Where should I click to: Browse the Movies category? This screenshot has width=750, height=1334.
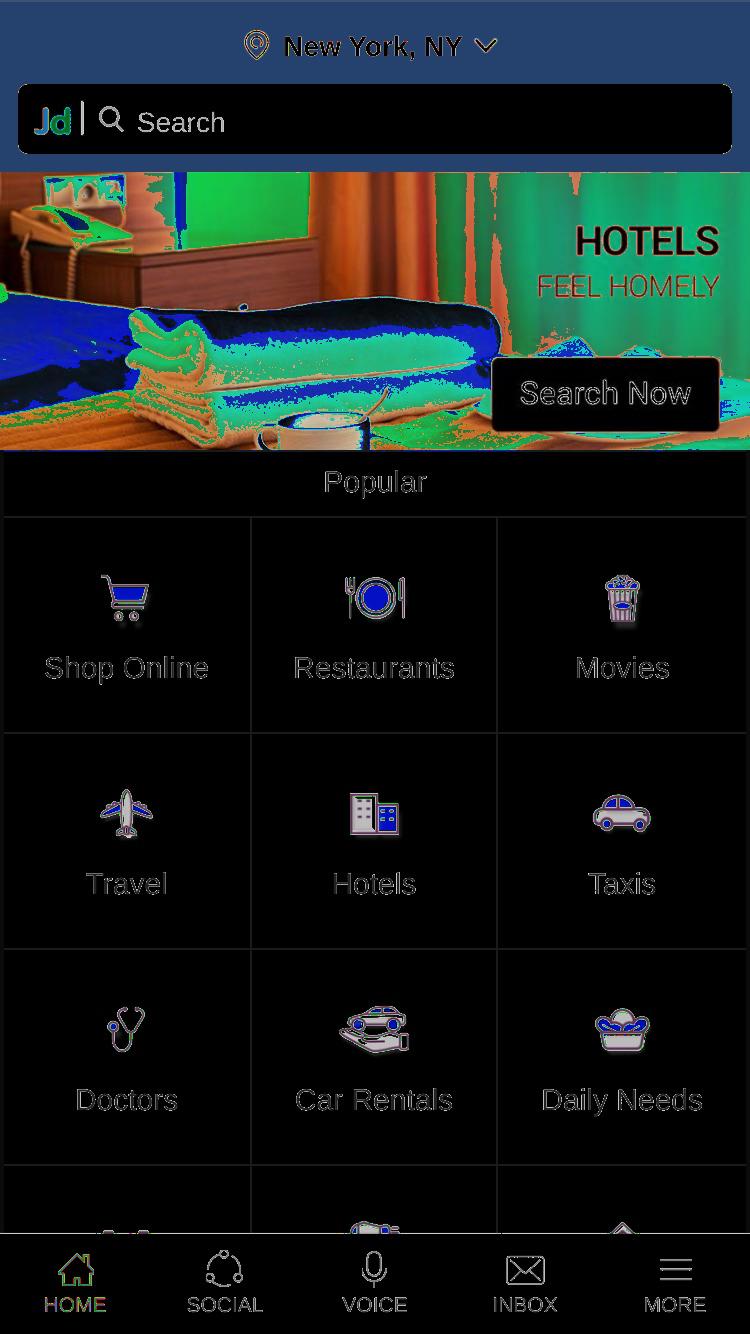[622, 625]
